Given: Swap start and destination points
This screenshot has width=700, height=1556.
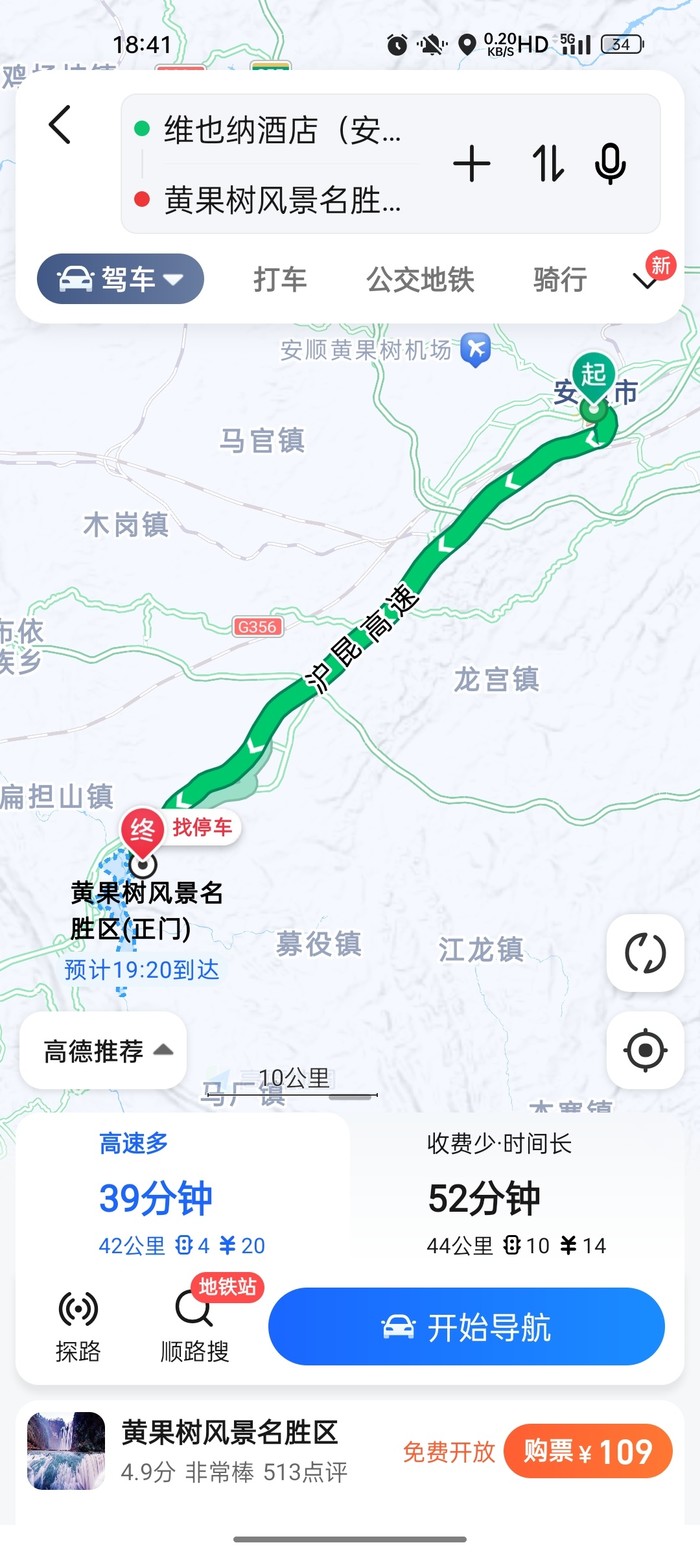Looking at the screenshot, I should click(547, 164).
